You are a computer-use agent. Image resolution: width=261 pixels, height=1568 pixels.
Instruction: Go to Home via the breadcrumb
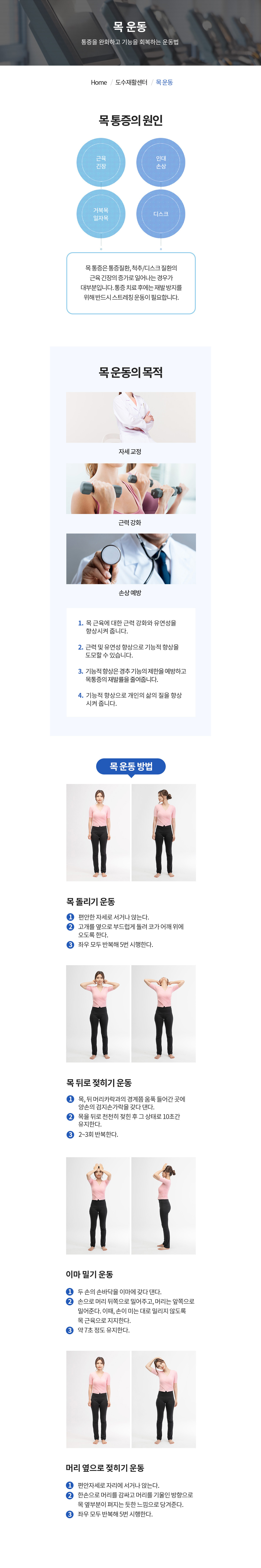pos(99,82)
